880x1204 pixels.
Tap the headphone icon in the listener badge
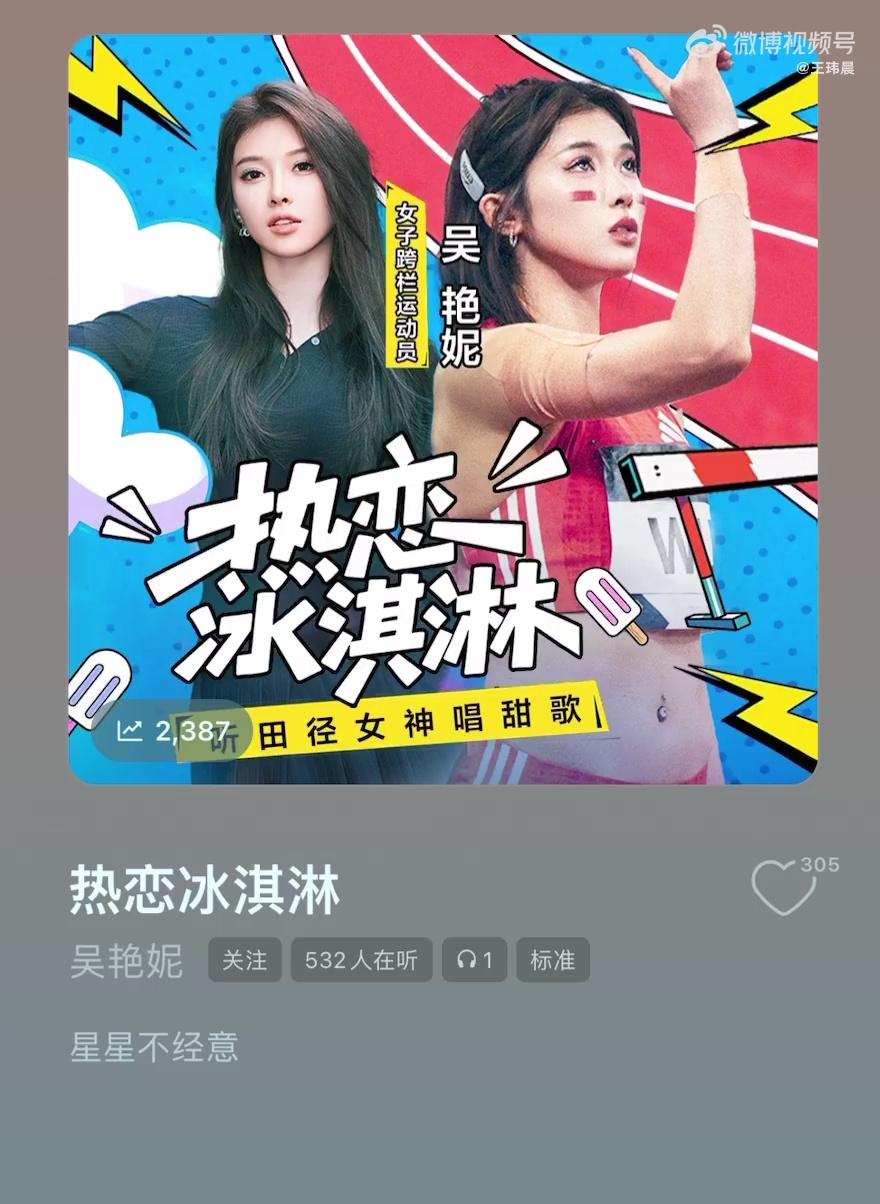point(464,959)
